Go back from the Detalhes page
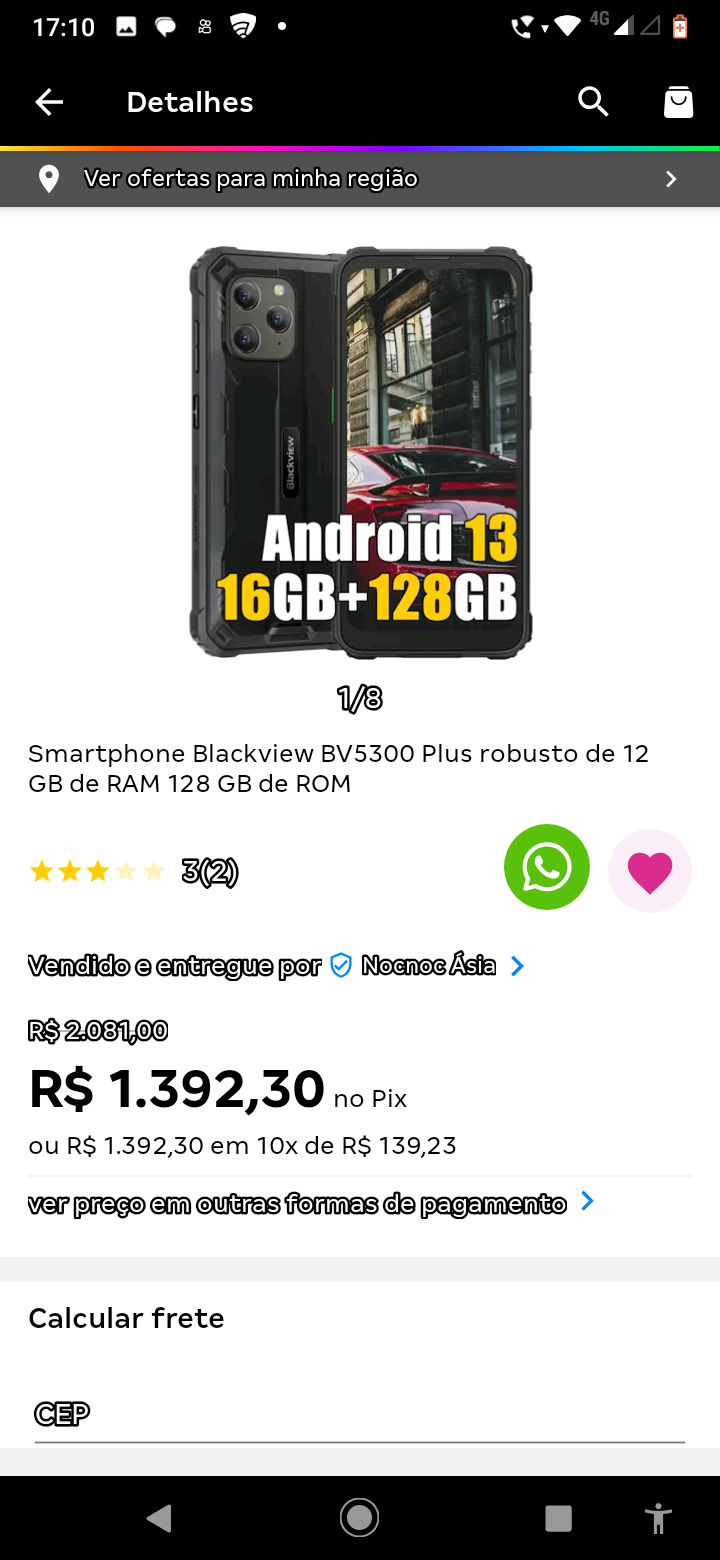This screenshot has height=1560, width=720. [49, 102]
